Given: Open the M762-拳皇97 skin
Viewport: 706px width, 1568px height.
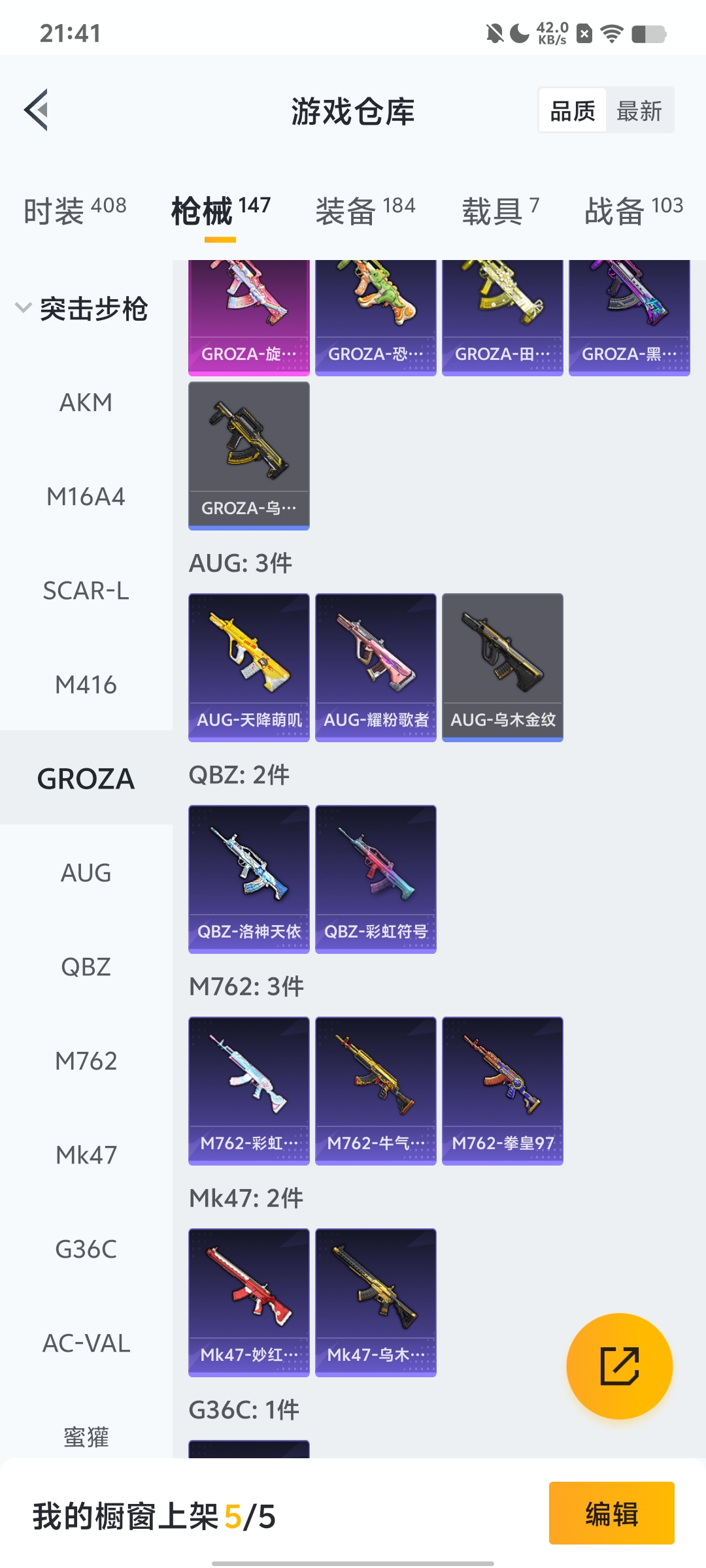Looking at the screenshot, I should point(502,1090).
